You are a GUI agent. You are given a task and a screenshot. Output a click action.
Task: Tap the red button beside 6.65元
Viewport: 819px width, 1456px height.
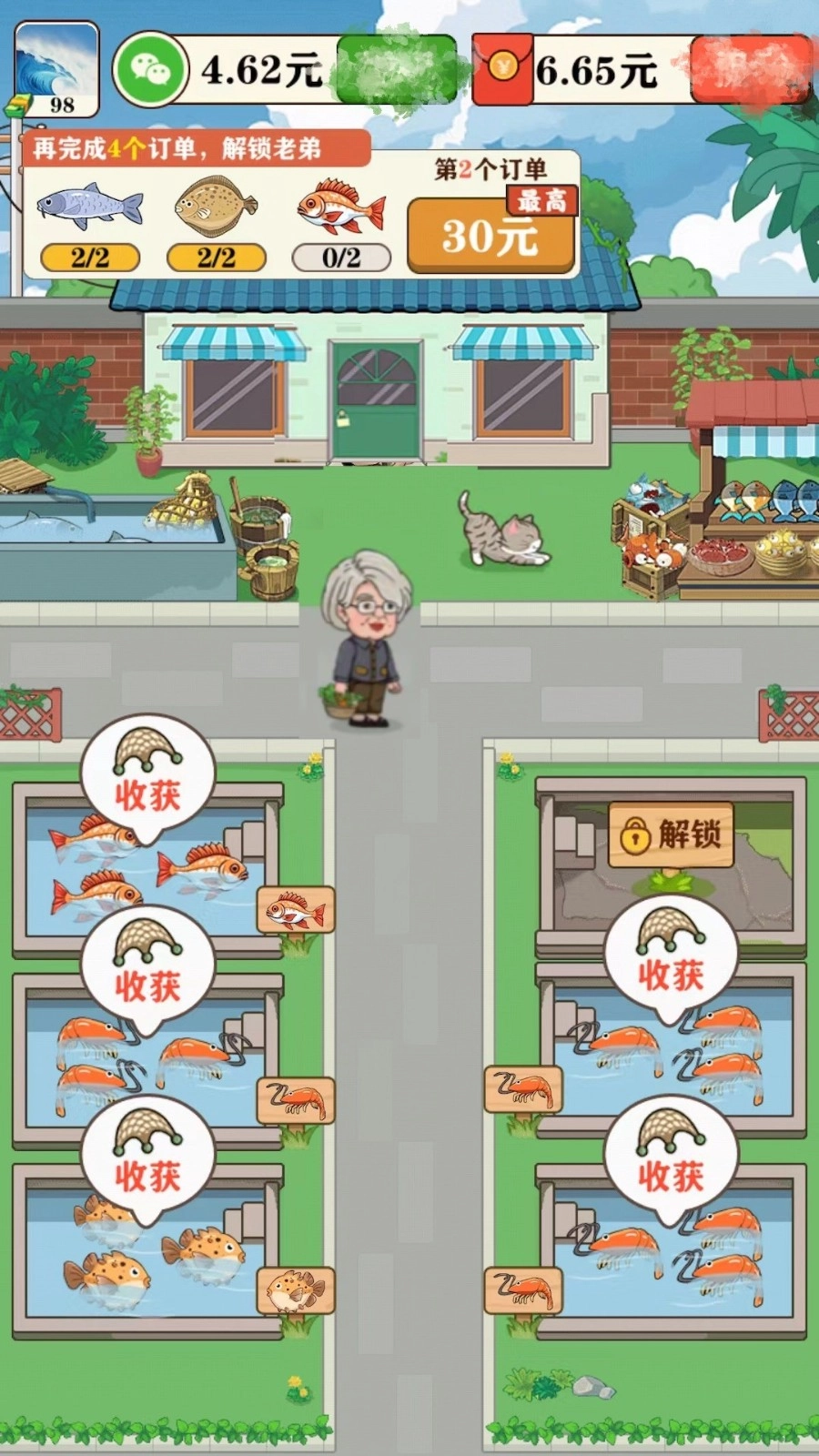pyautogui.click(x=750, y=69)
